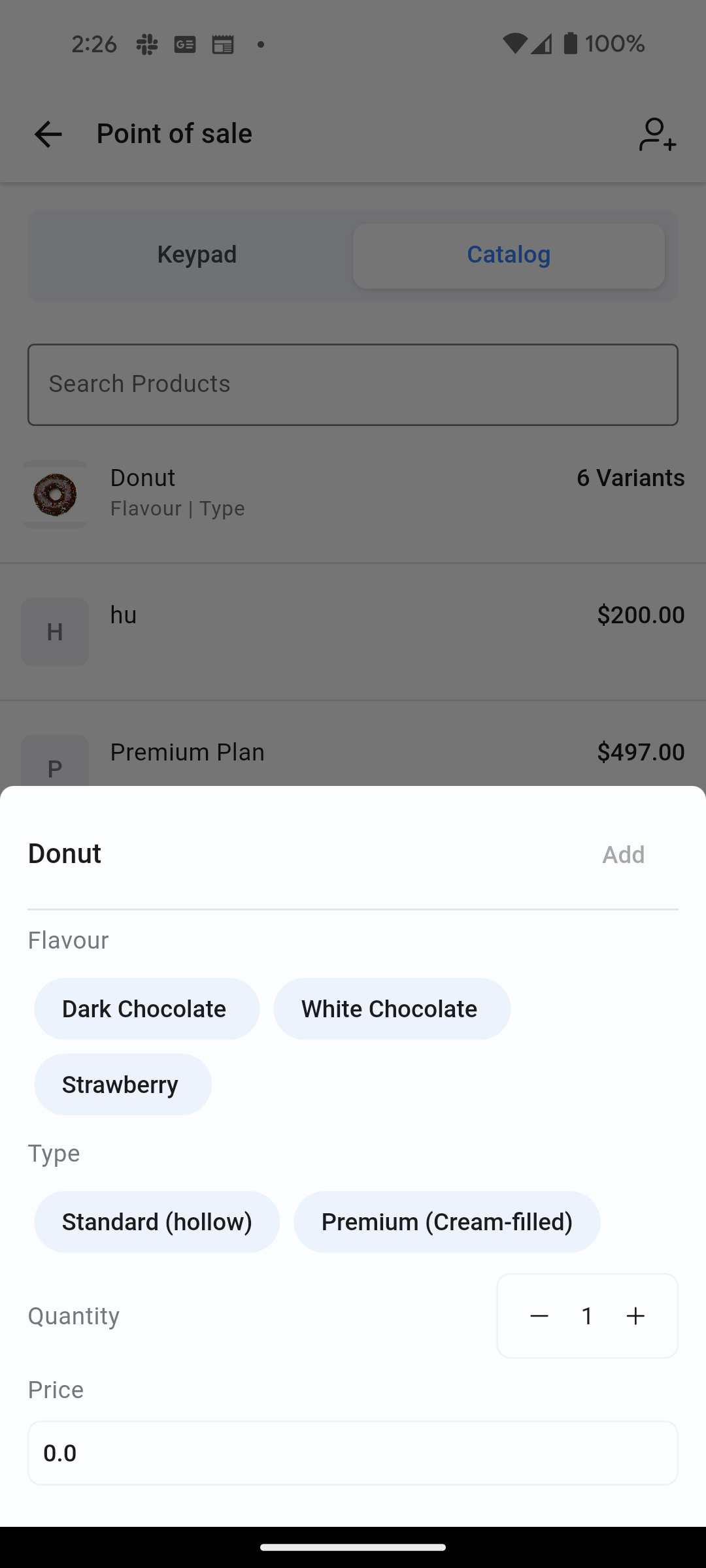Tap the Price field

pos(353,1453)
